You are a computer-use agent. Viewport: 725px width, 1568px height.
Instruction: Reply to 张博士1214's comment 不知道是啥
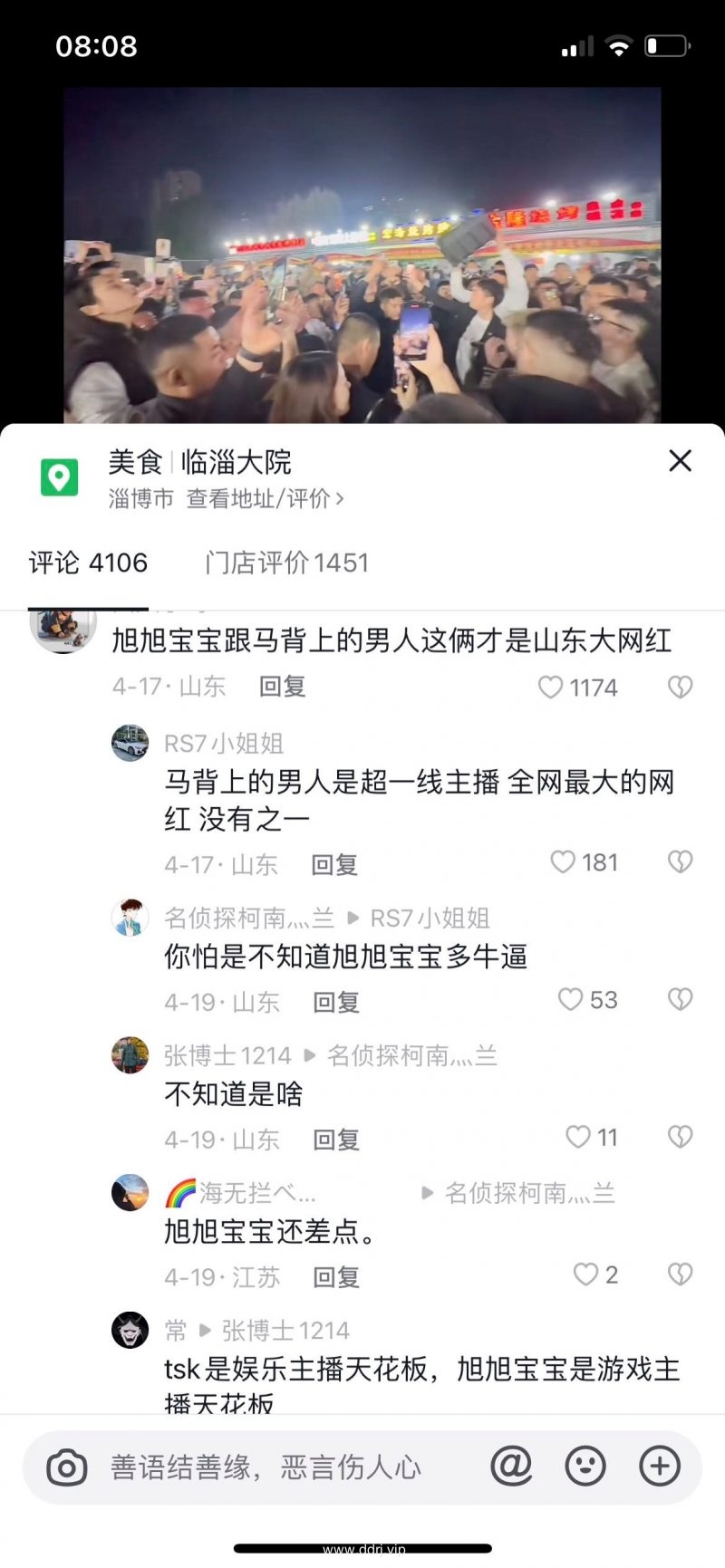[336, 1140]
